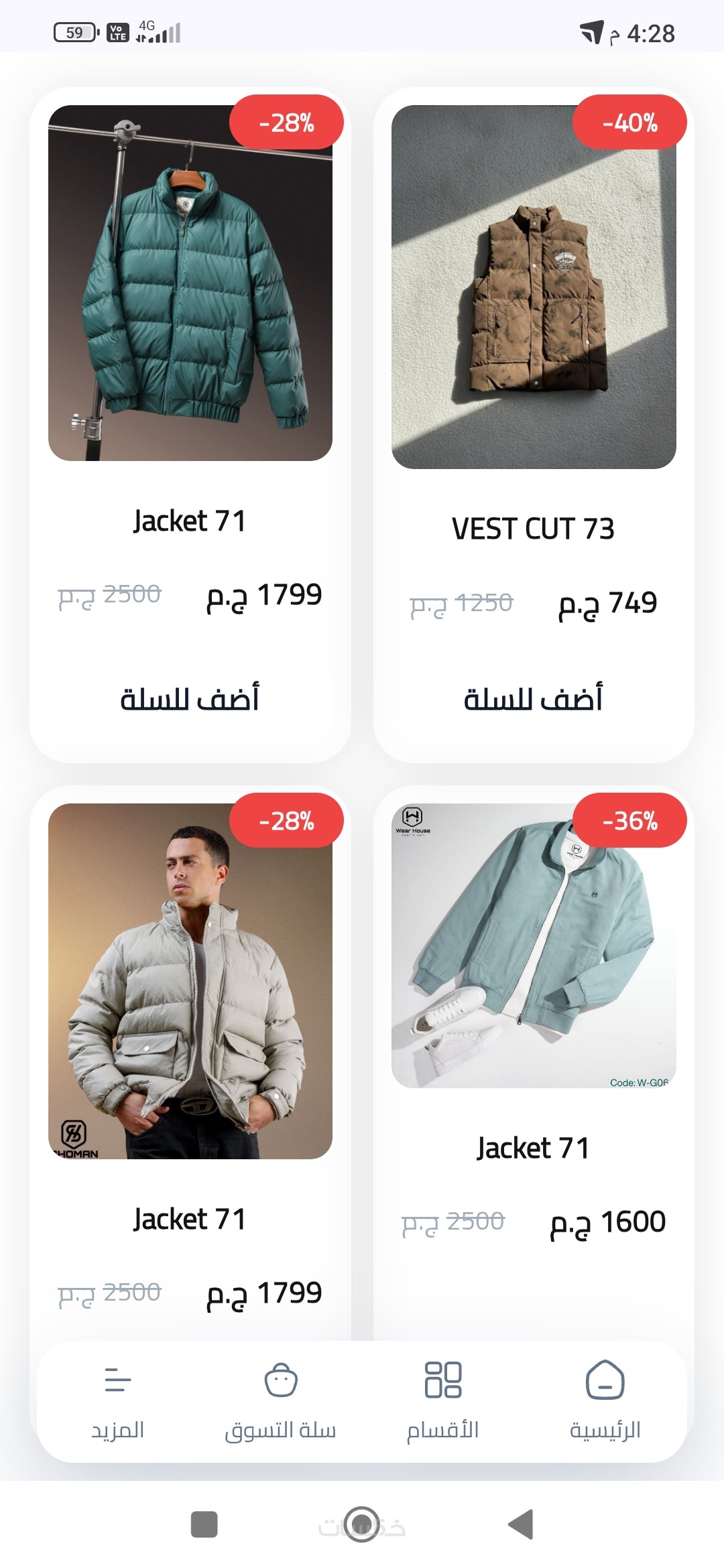
Task: Tap the system back button
Action: [x=521, y=1524]
